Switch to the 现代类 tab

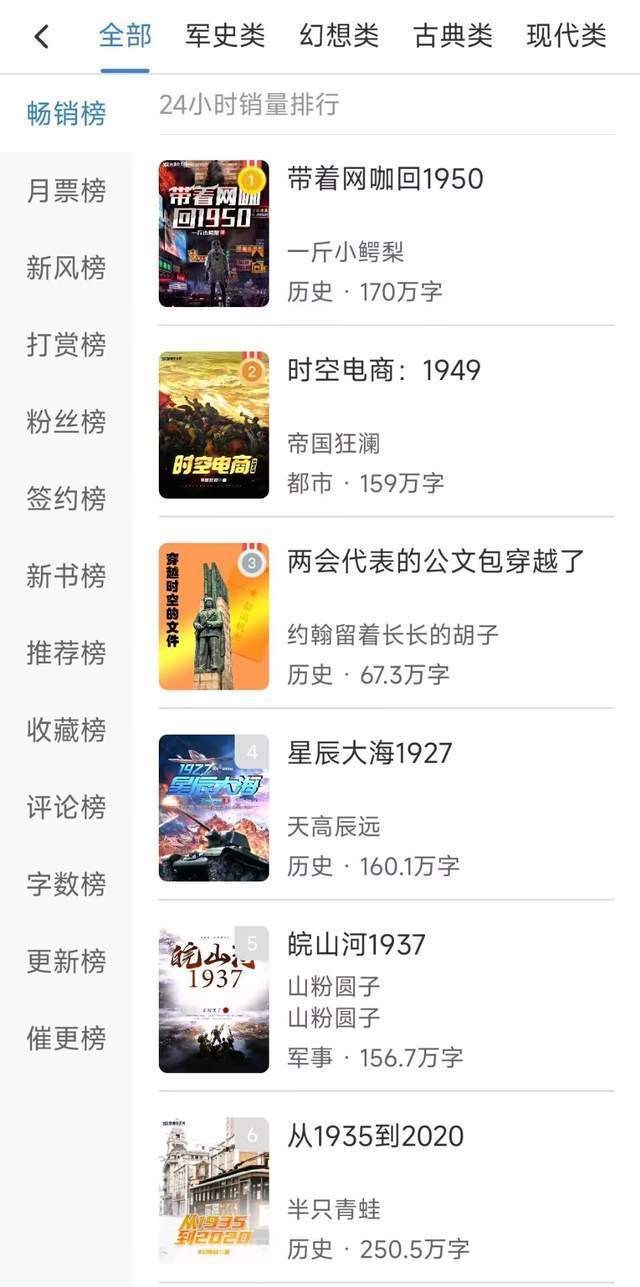pos(566,37)
